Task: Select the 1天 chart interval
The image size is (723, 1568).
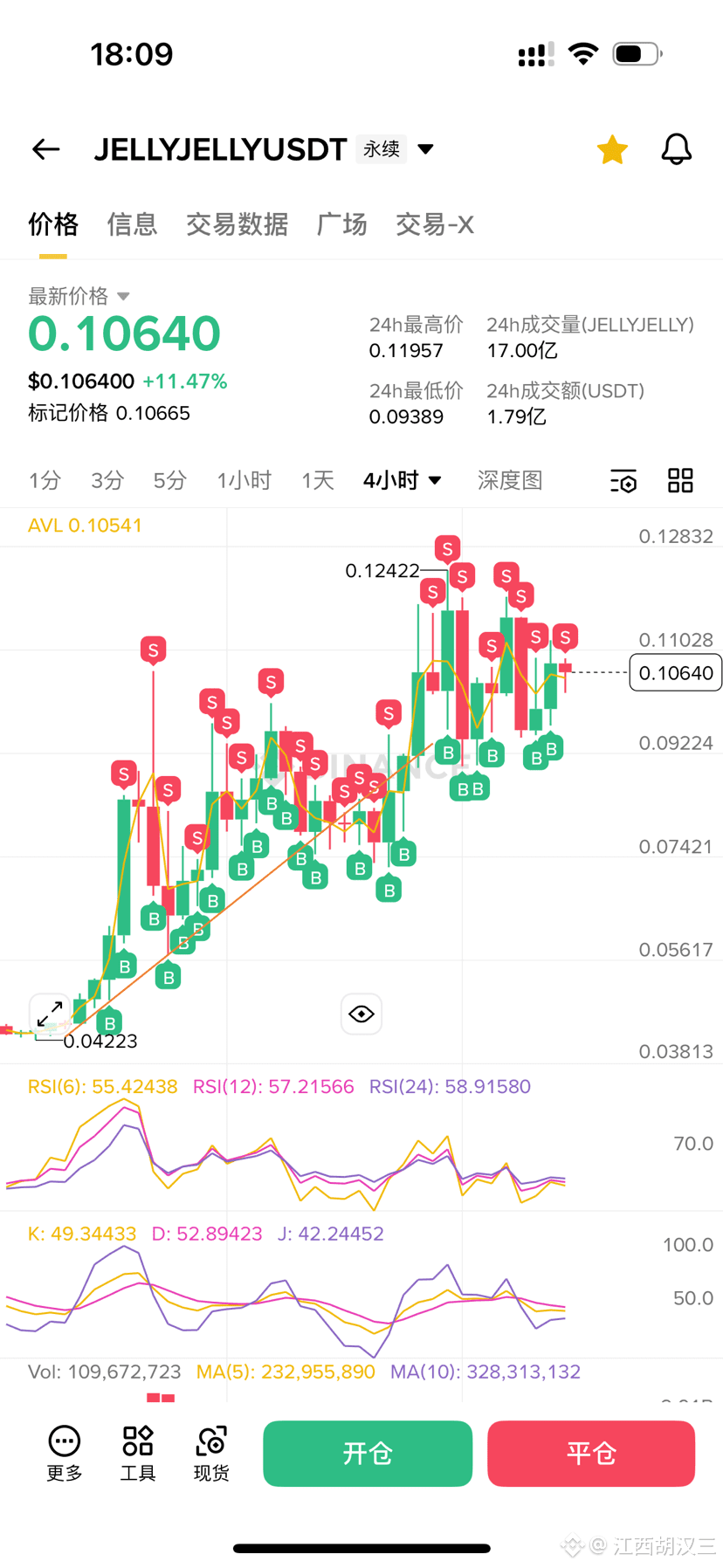Action: (x=318, y=480)
